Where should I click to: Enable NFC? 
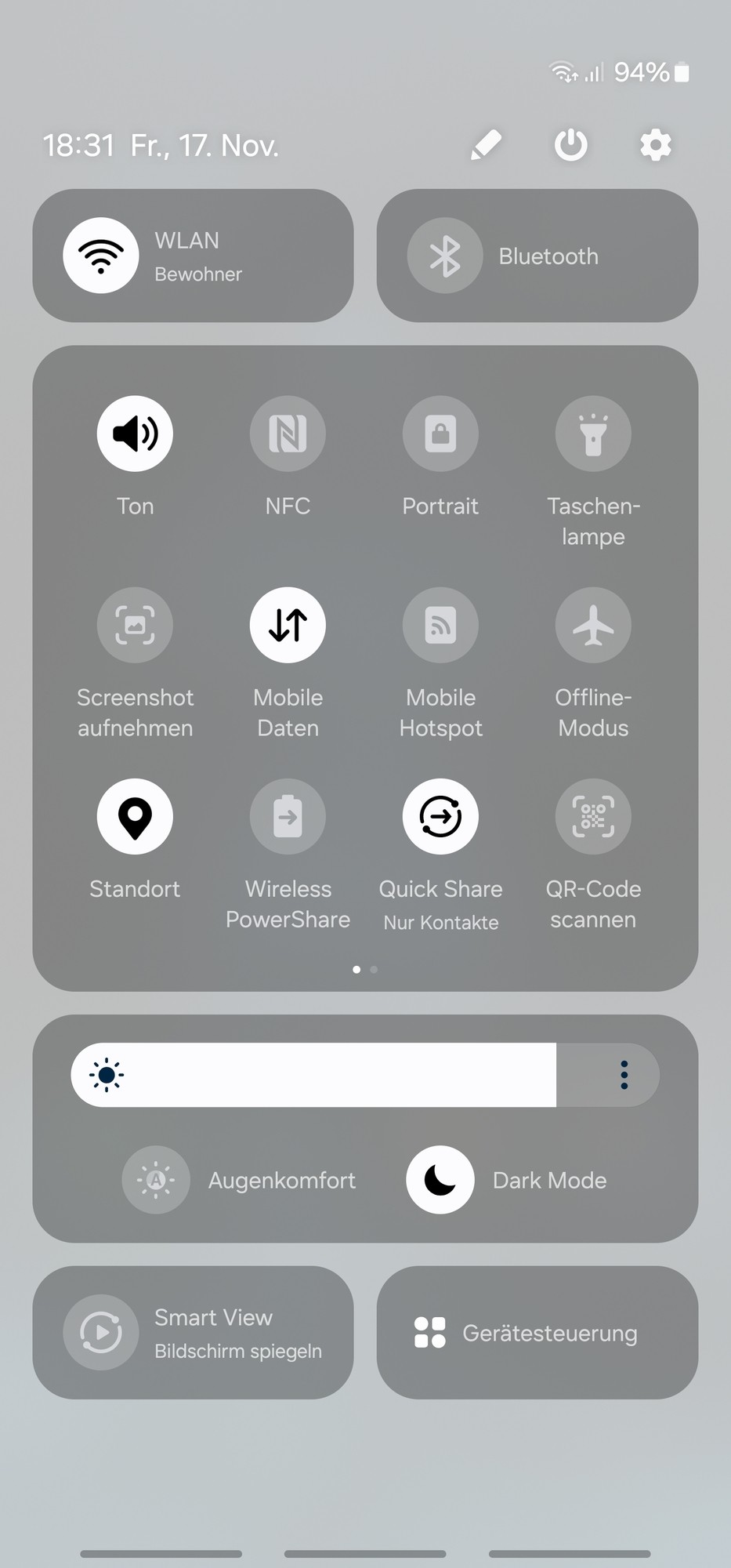(288, 434)
